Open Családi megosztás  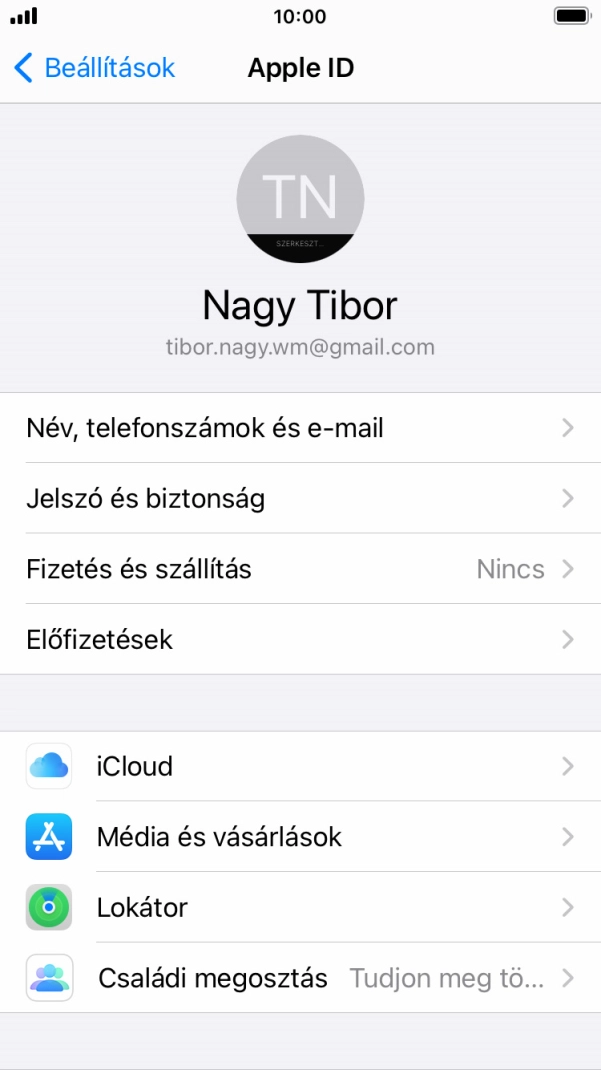tap(300, 978)
